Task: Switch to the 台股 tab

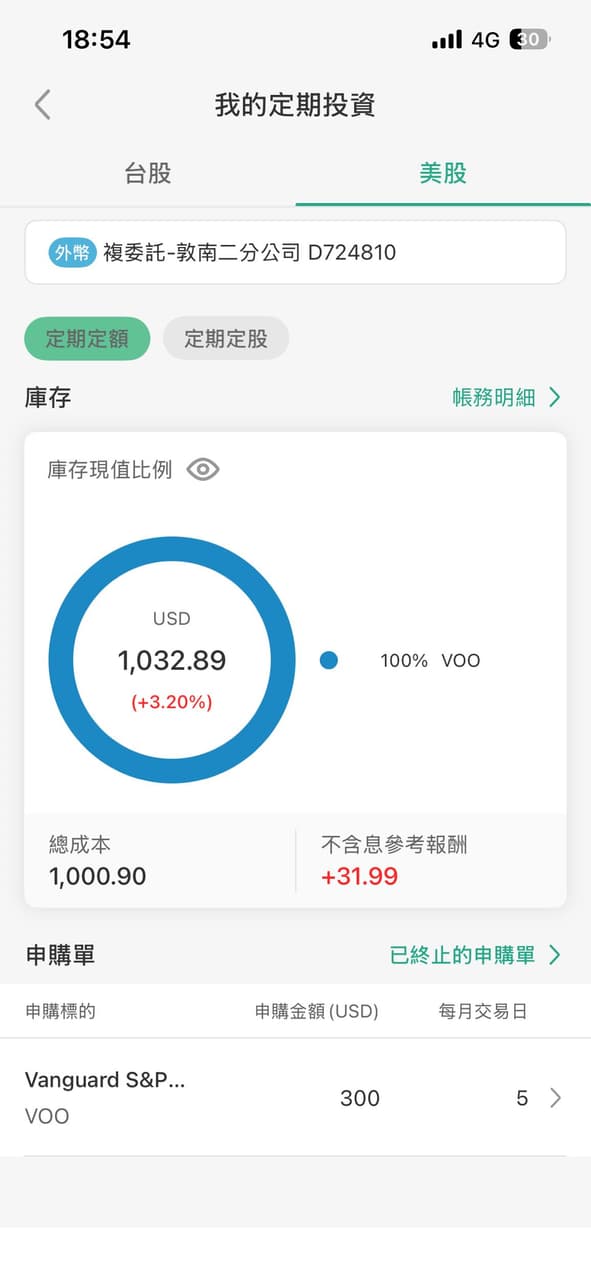Action: pyautogui.click(x=148, y=173)
